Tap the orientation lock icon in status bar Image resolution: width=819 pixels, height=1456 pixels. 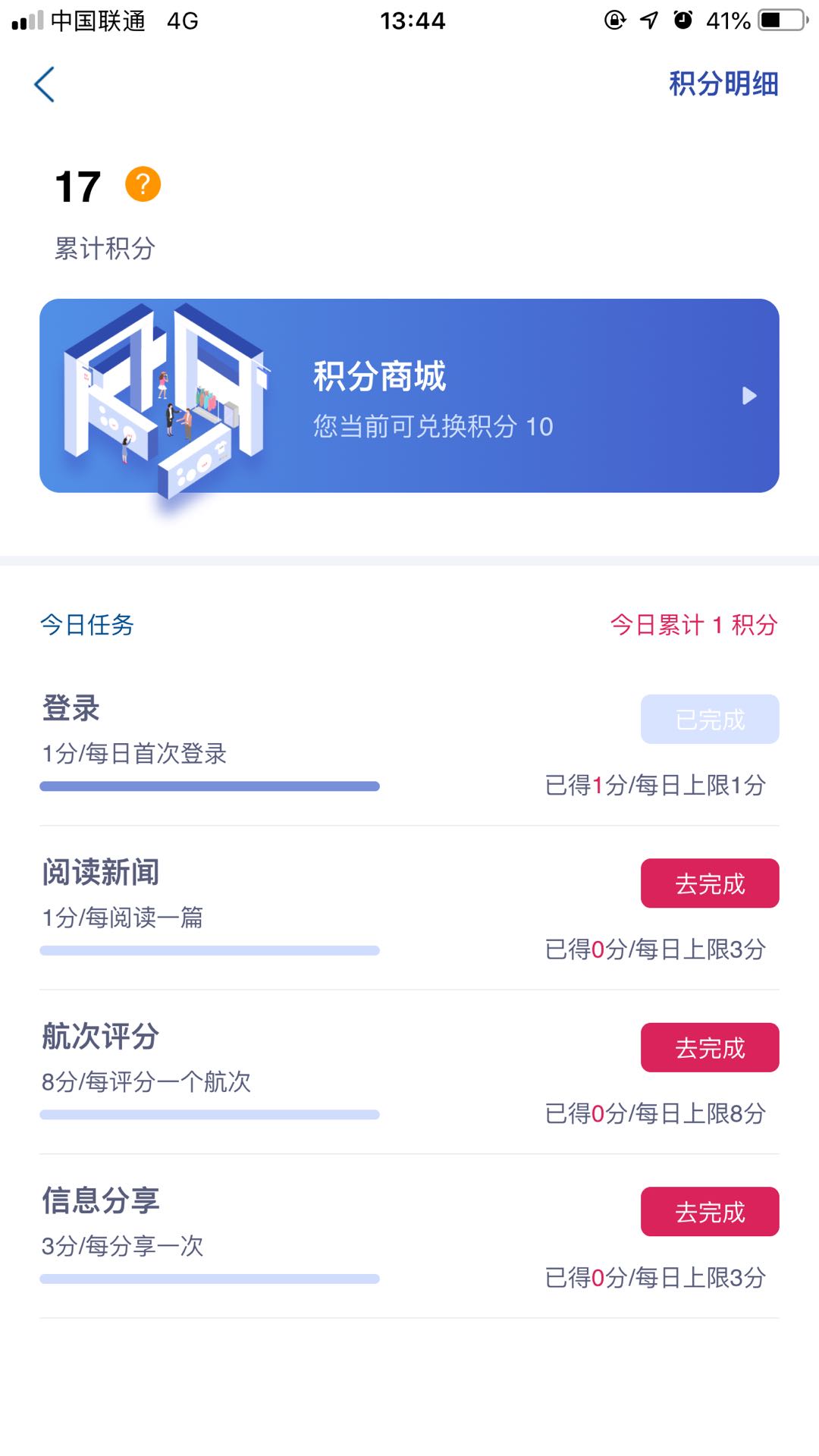click(614, 20)
